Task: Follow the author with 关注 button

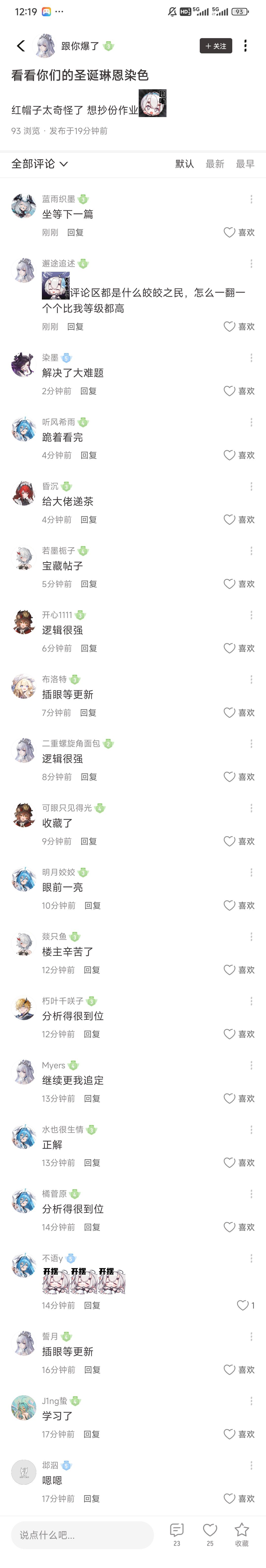Action: click(x=215, y=46)
